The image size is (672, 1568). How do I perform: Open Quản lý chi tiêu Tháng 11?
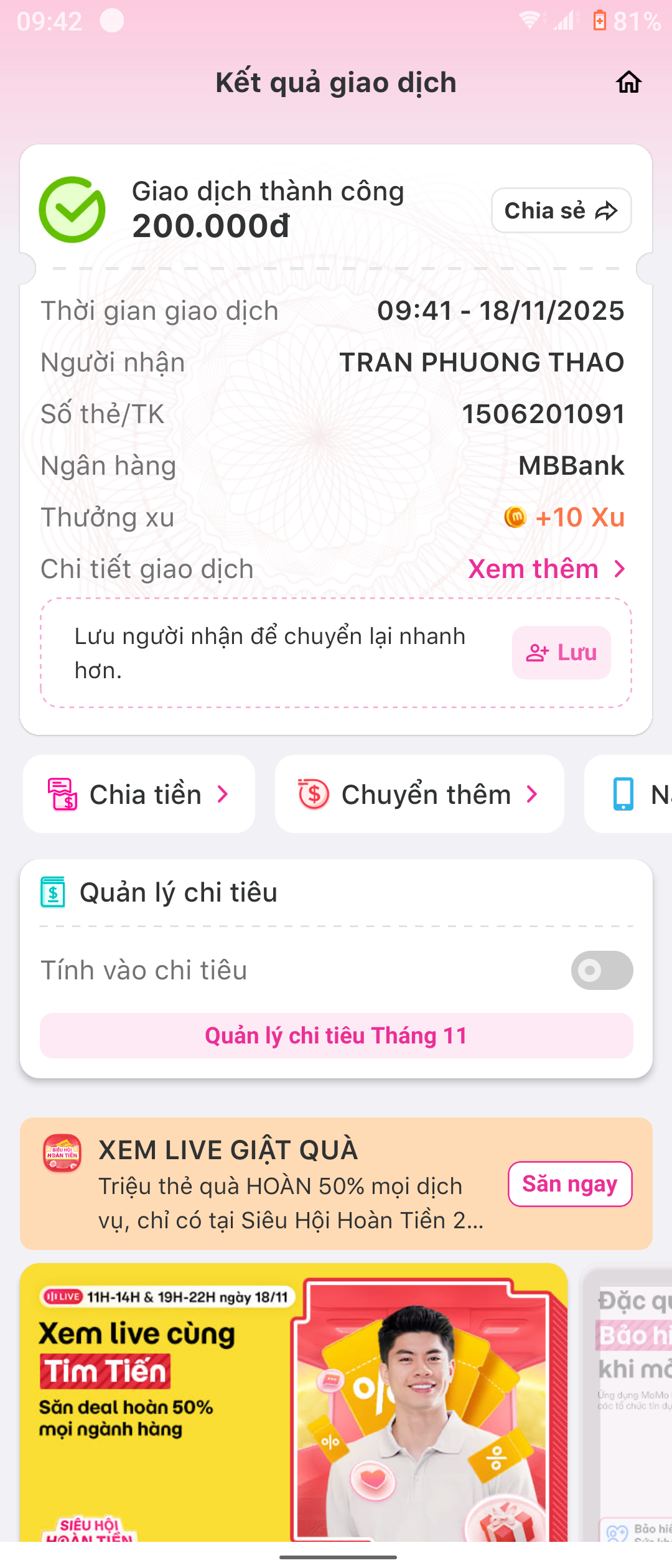click(336, 1036)
